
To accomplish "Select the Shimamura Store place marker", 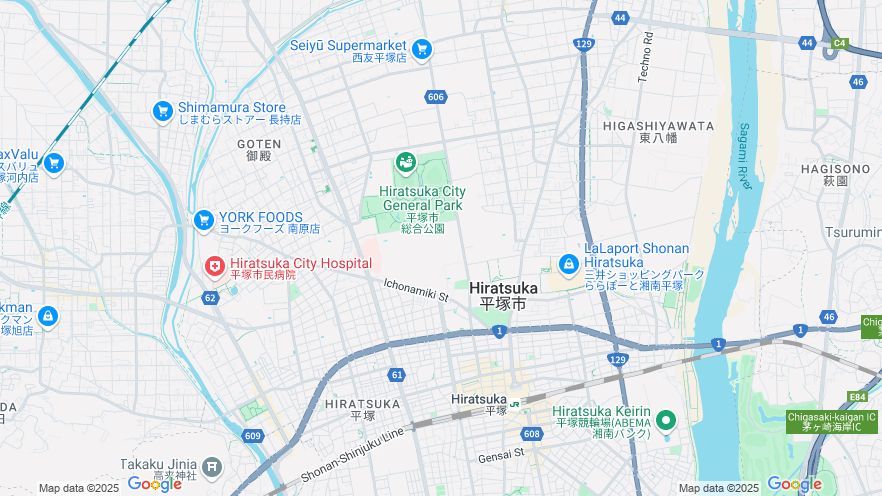I will click(x=163, y=112).
